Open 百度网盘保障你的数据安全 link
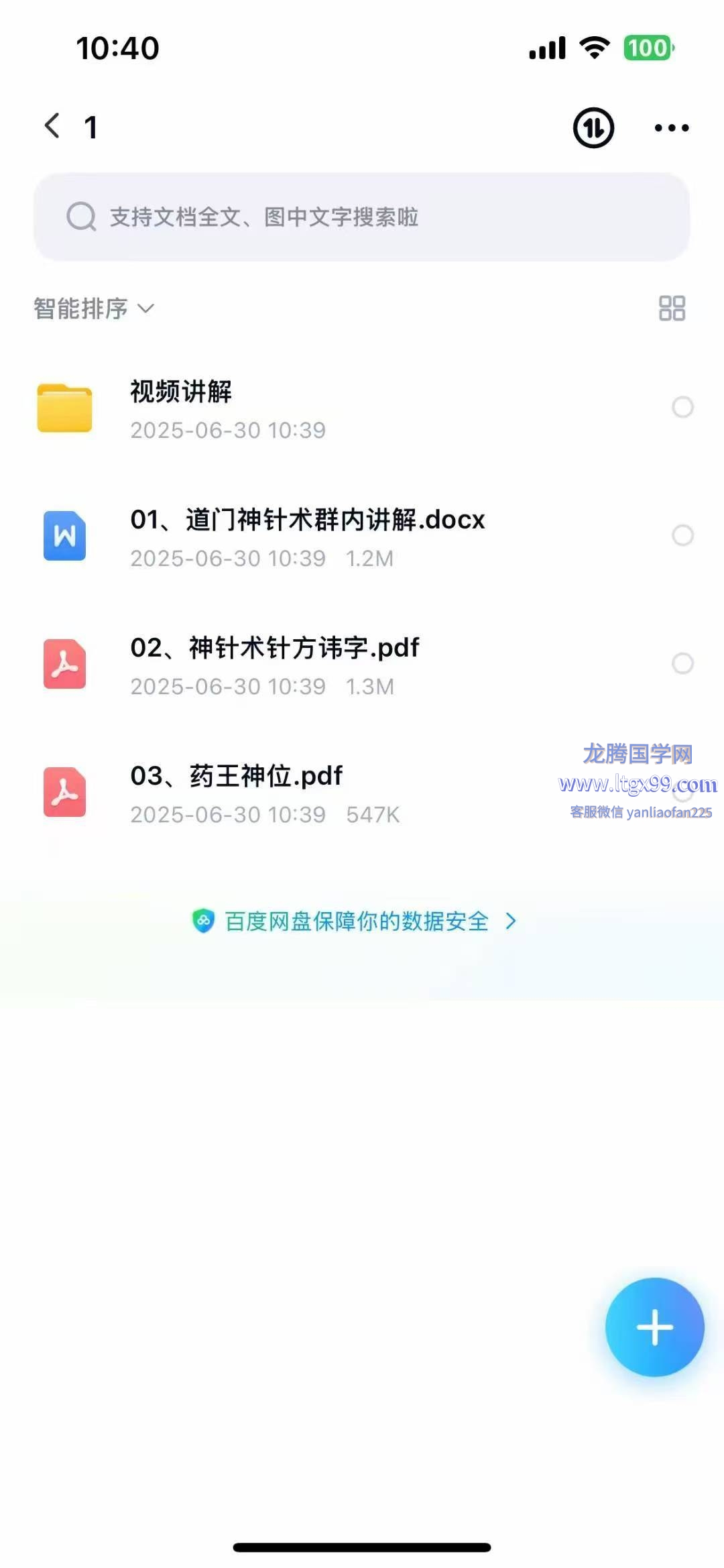Image resolution: width=724 pixels, height=1568 pixels. click(354, 921)
